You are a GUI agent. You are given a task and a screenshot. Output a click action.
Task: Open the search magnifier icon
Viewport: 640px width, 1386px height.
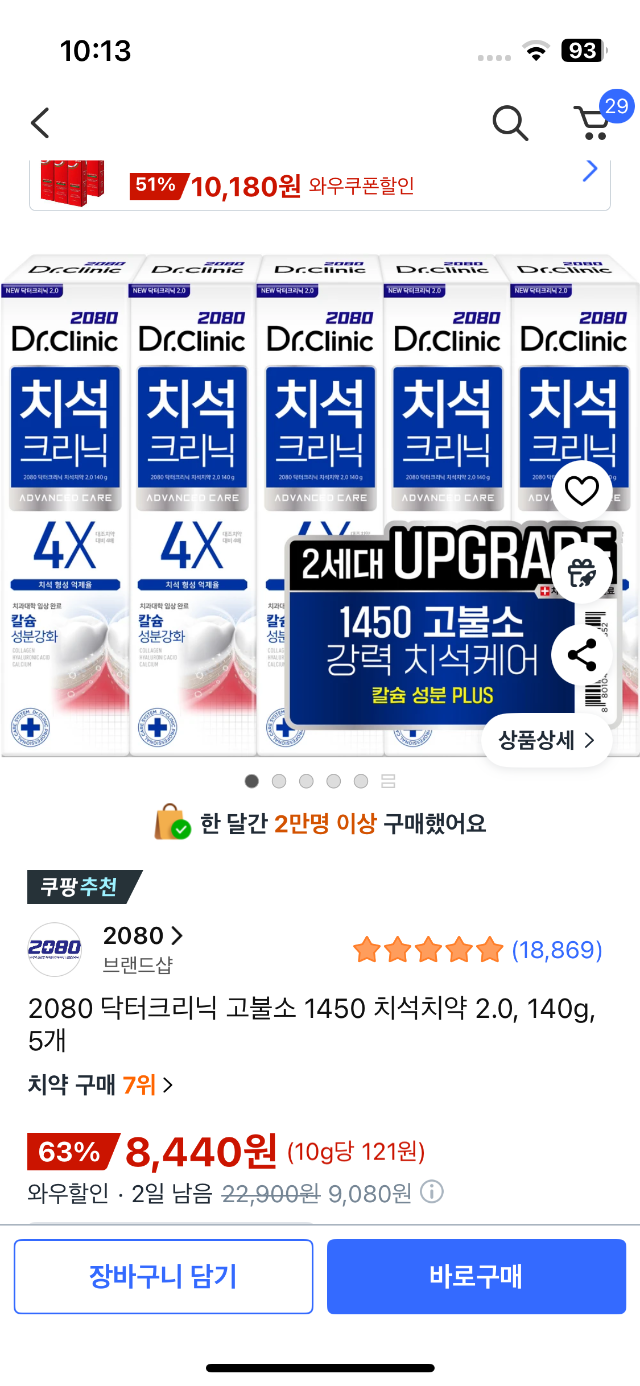click(x=510, y=123)
